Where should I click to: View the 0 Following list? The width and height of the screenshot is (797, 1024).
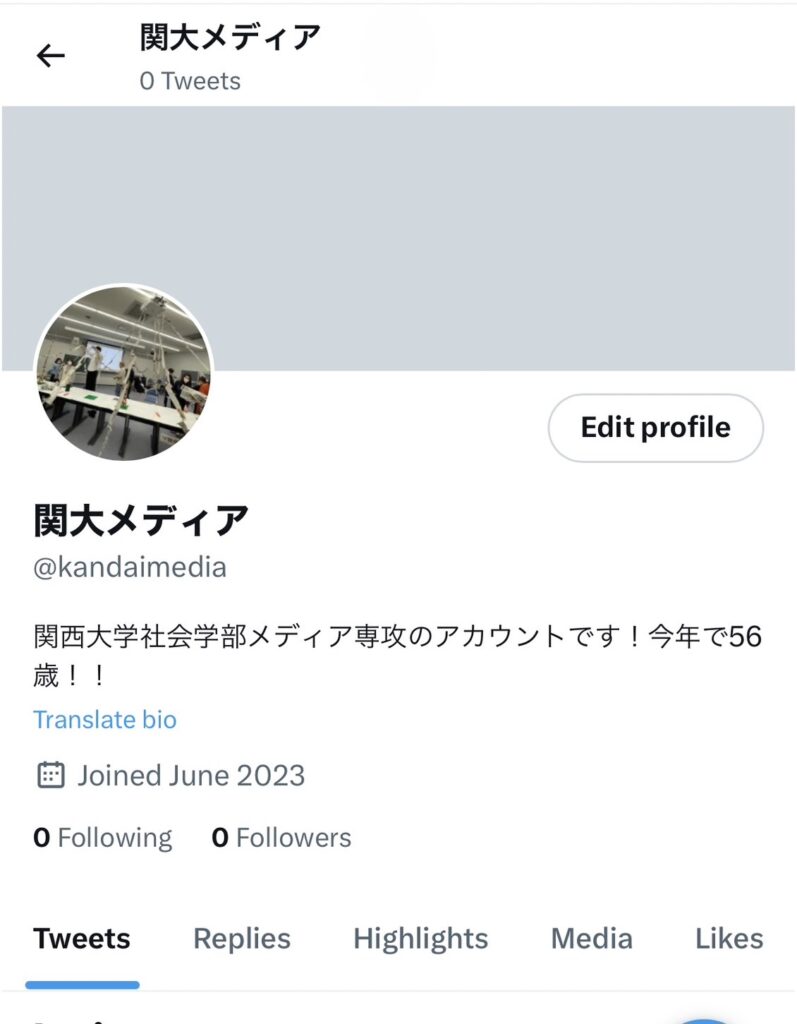click(102, 837)
